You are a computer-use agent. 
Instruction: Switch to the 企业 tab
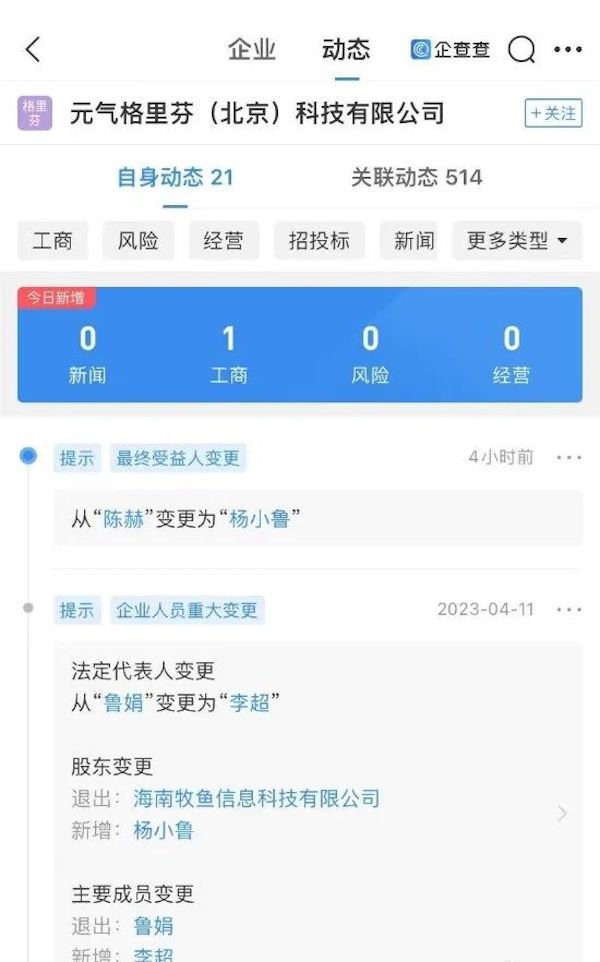(252, 49)
